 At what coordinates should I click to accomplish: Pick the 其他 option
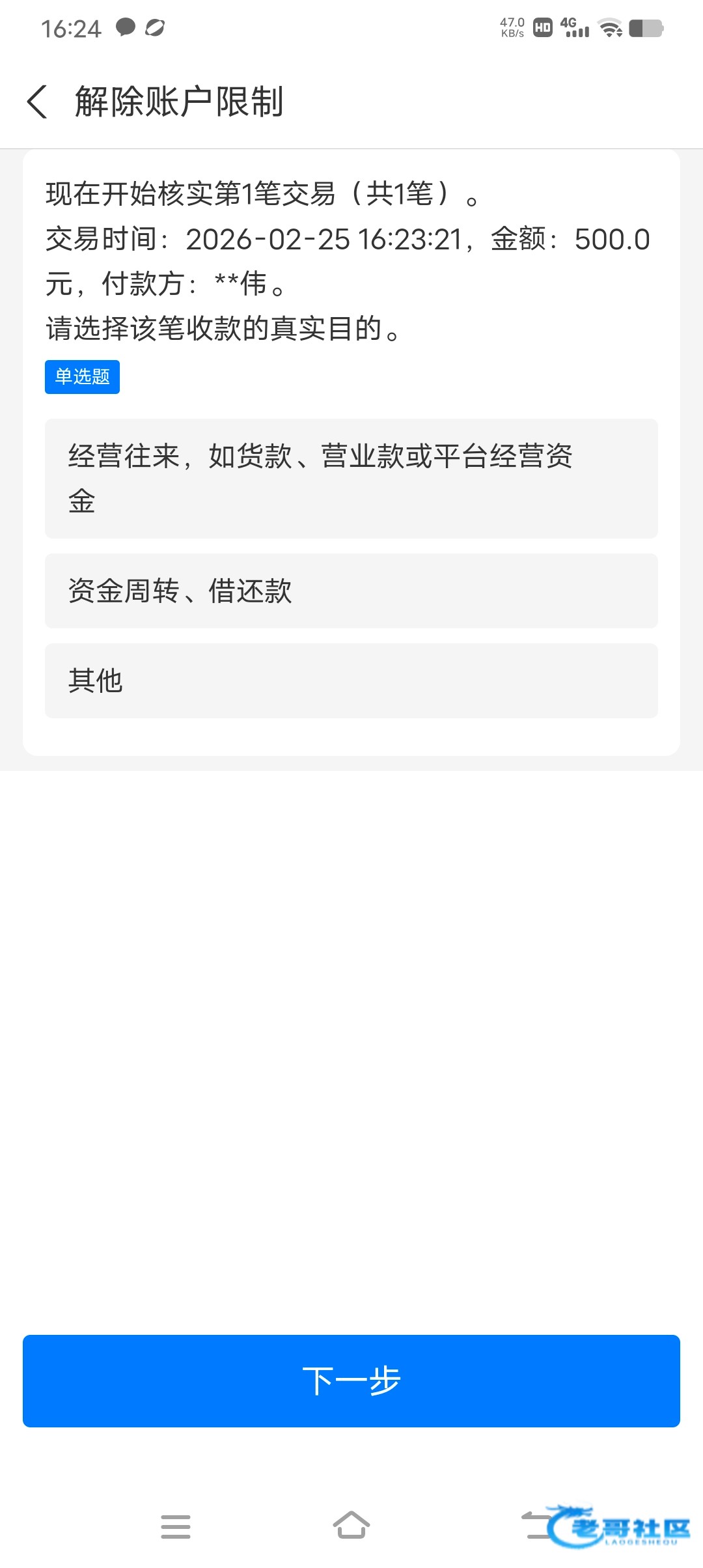point(351,681)
